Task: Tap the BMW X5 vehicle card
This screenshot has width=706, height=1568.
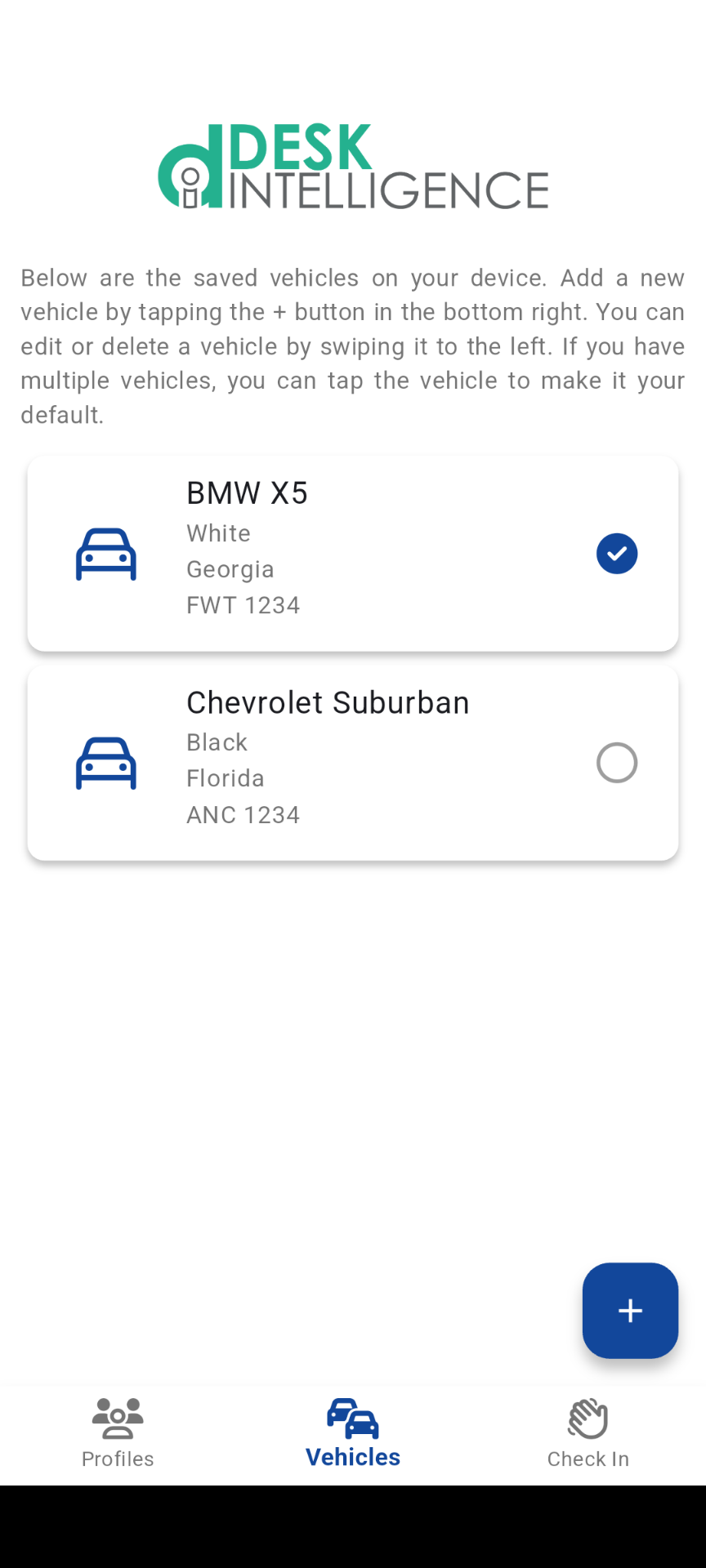Action: (x=353, y=554)
